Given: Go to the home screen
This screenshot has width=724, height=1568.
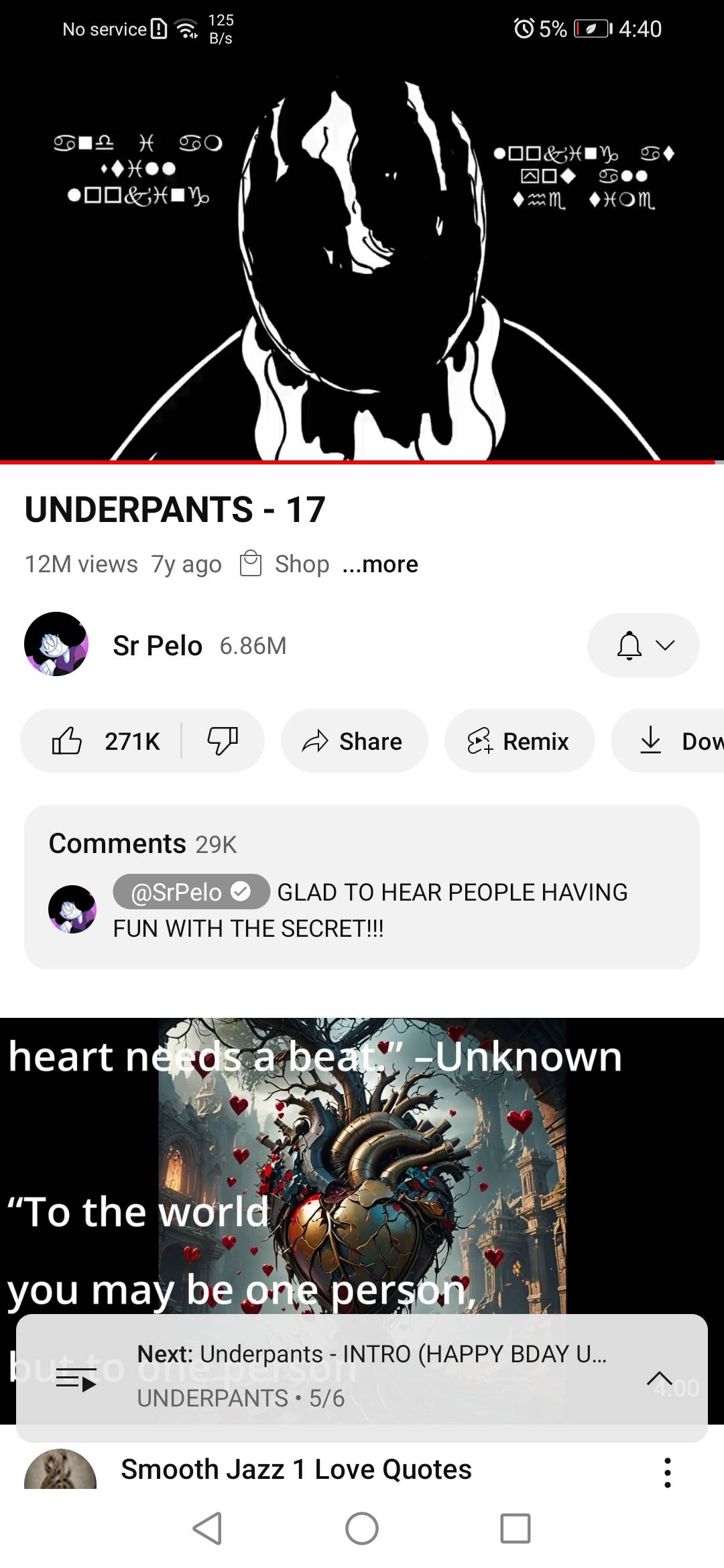Looking at the screenshot, I should (x=362, y=1528).
